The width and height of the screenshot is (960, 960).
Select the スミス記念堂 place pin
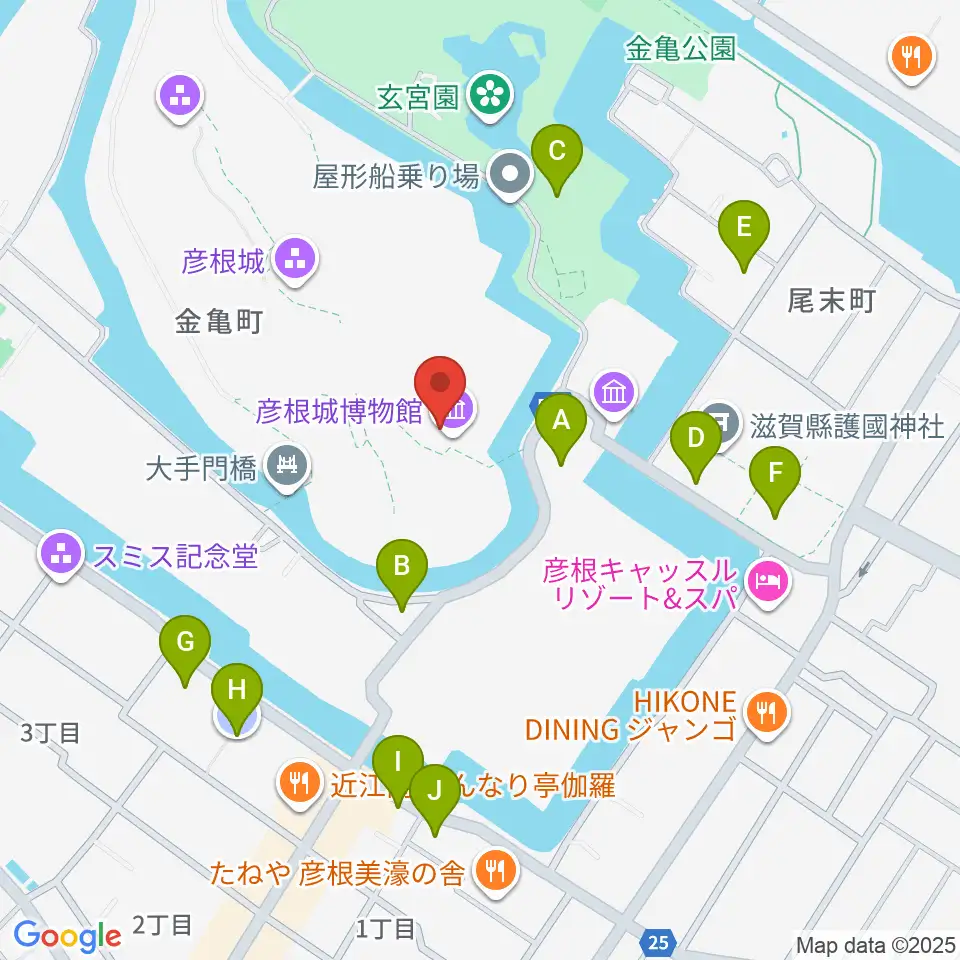(x=61, y=555)
